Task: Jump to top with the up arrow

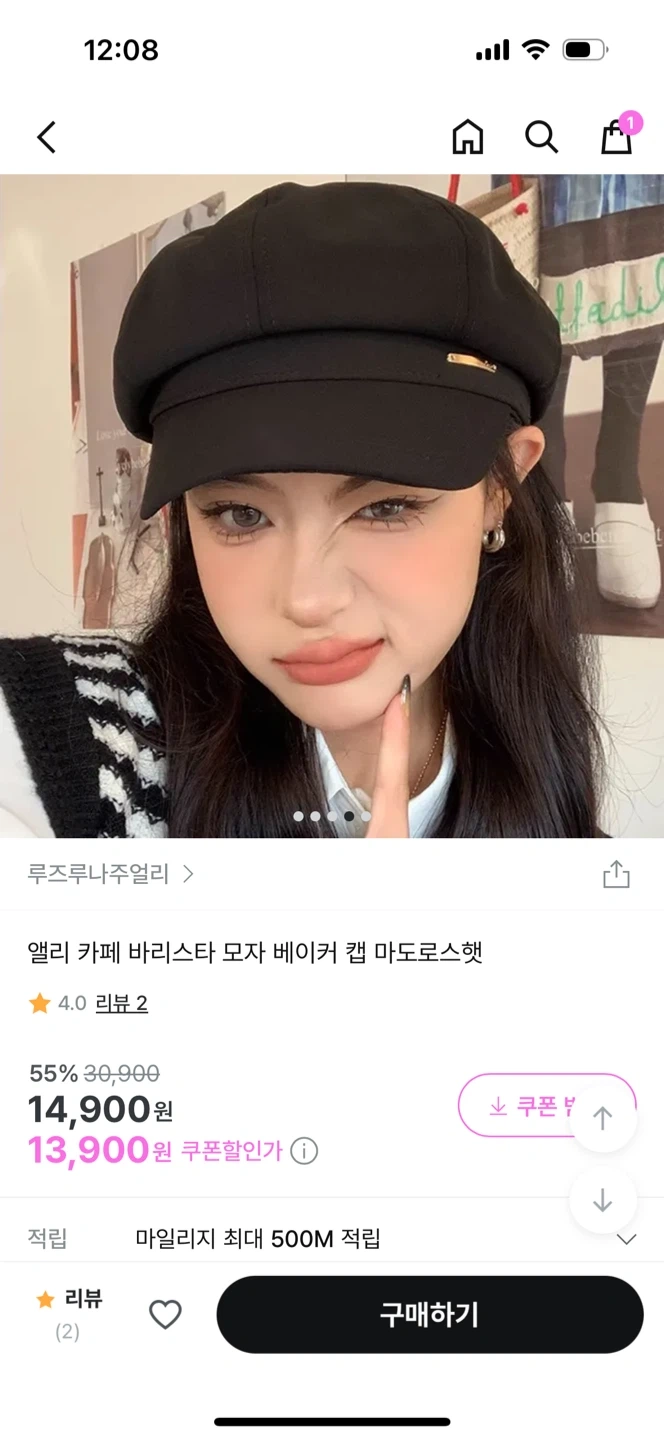Action: [602, 1118]
